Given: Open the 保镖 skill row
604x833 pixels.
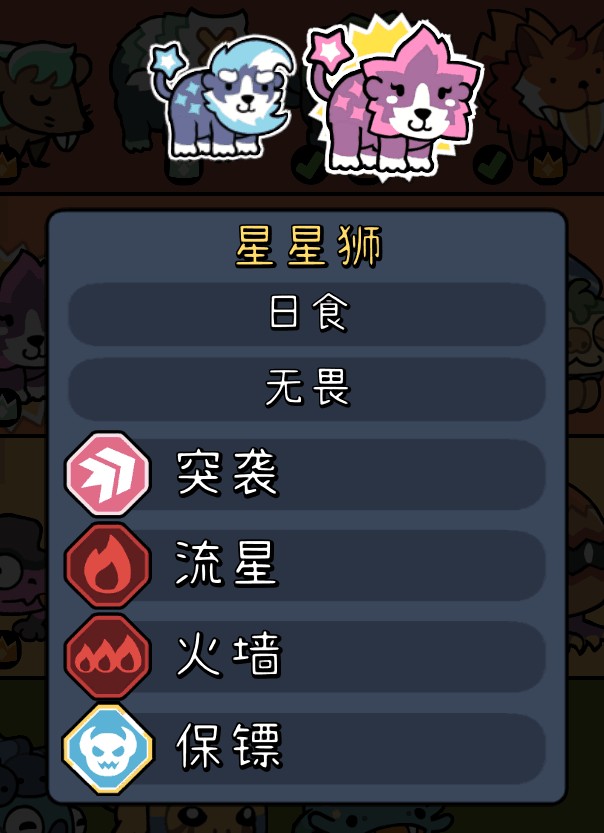Looking at the screenshot, I should point(307,748).
